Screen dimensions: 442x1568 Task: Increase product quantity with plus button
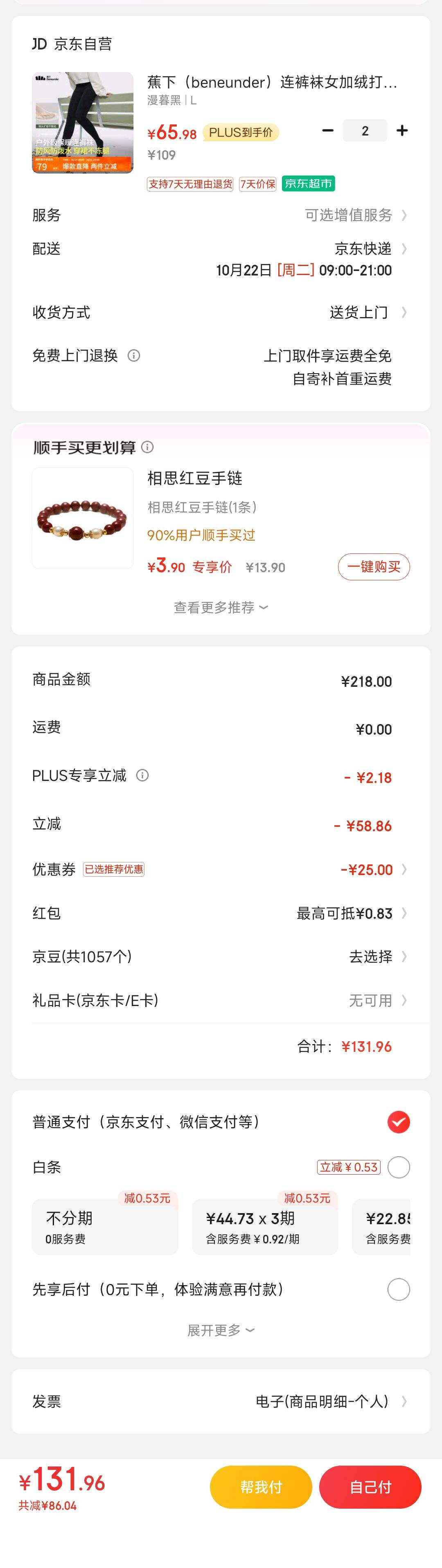(x=402, y=131)
